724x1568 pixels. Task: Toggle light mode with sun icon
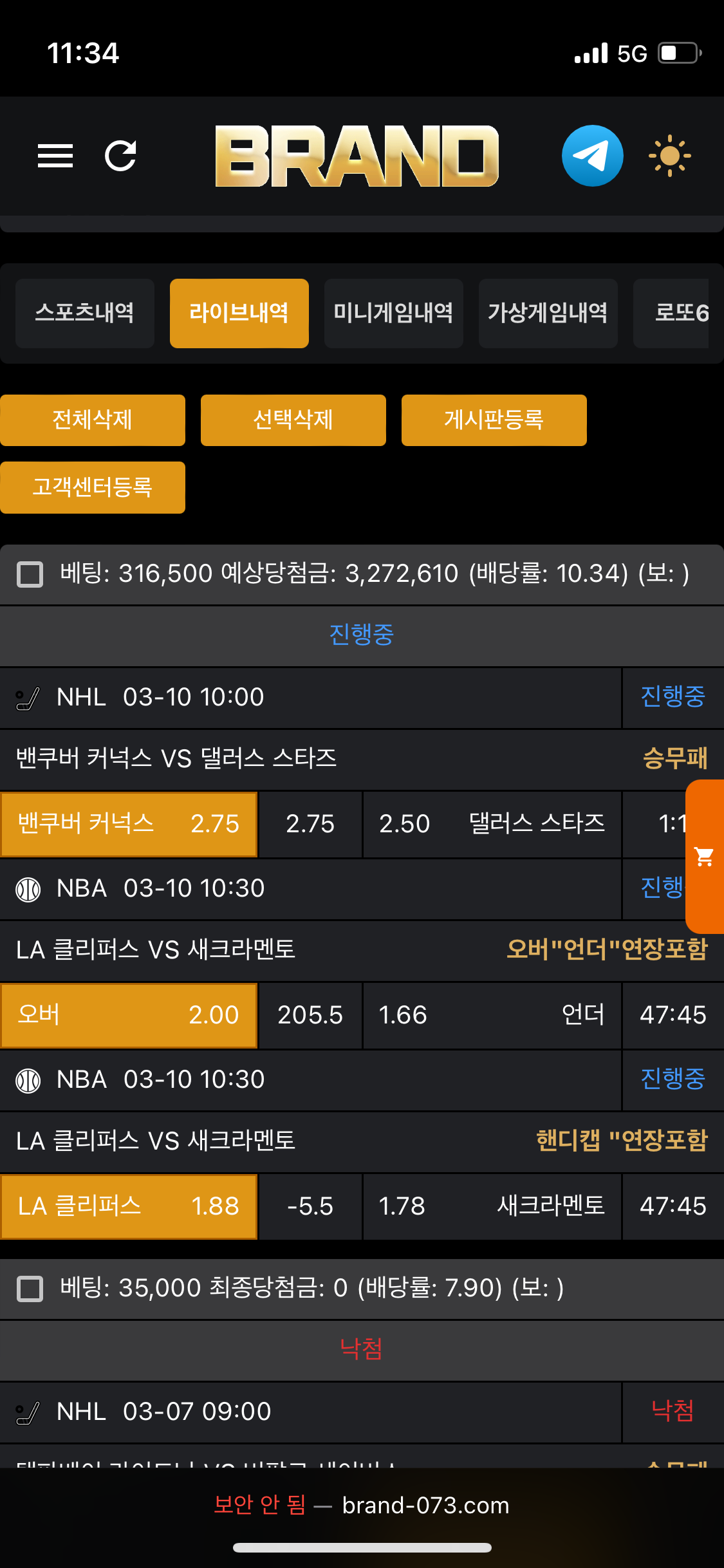669,156
